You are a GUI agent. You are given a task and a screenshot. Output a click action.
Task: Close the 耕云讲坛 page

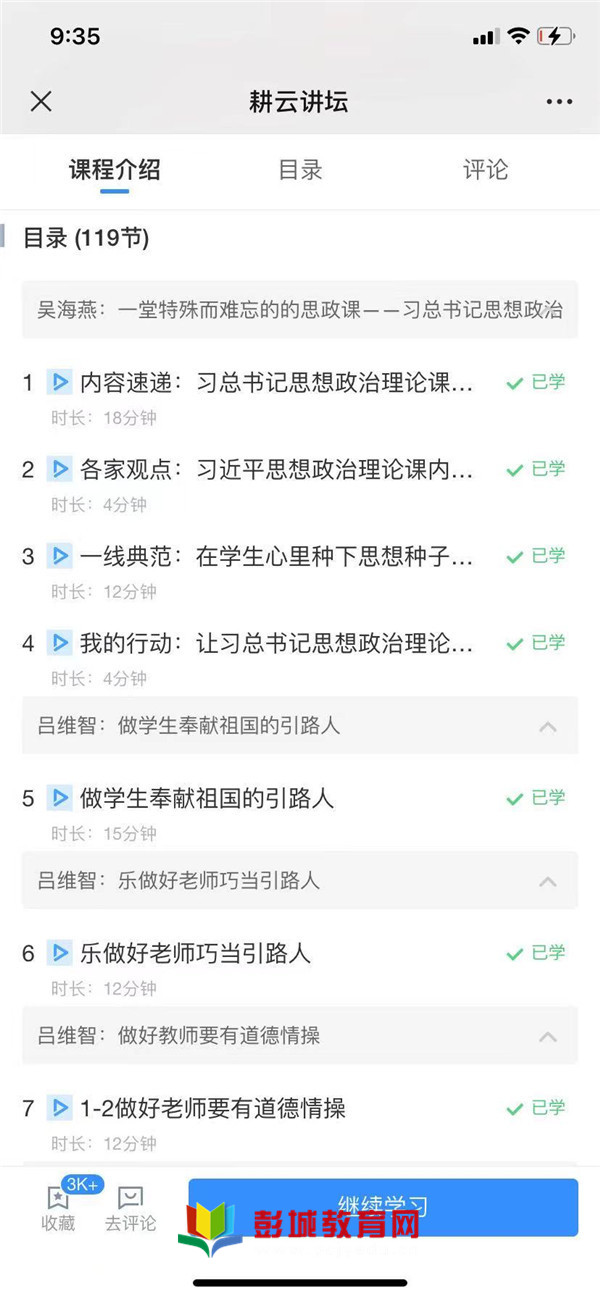[41, 101]
